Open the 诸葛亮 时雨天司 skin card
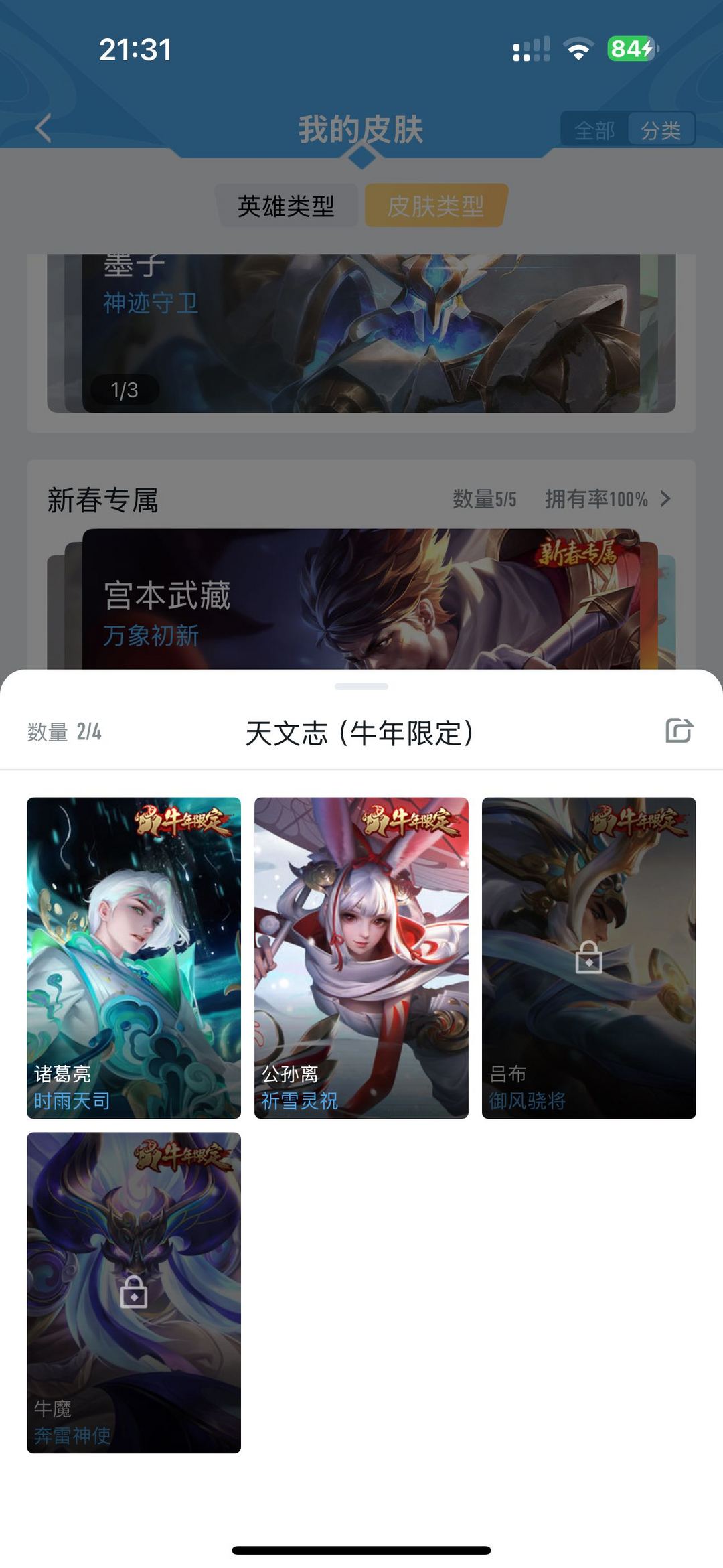 click(134, 958)
